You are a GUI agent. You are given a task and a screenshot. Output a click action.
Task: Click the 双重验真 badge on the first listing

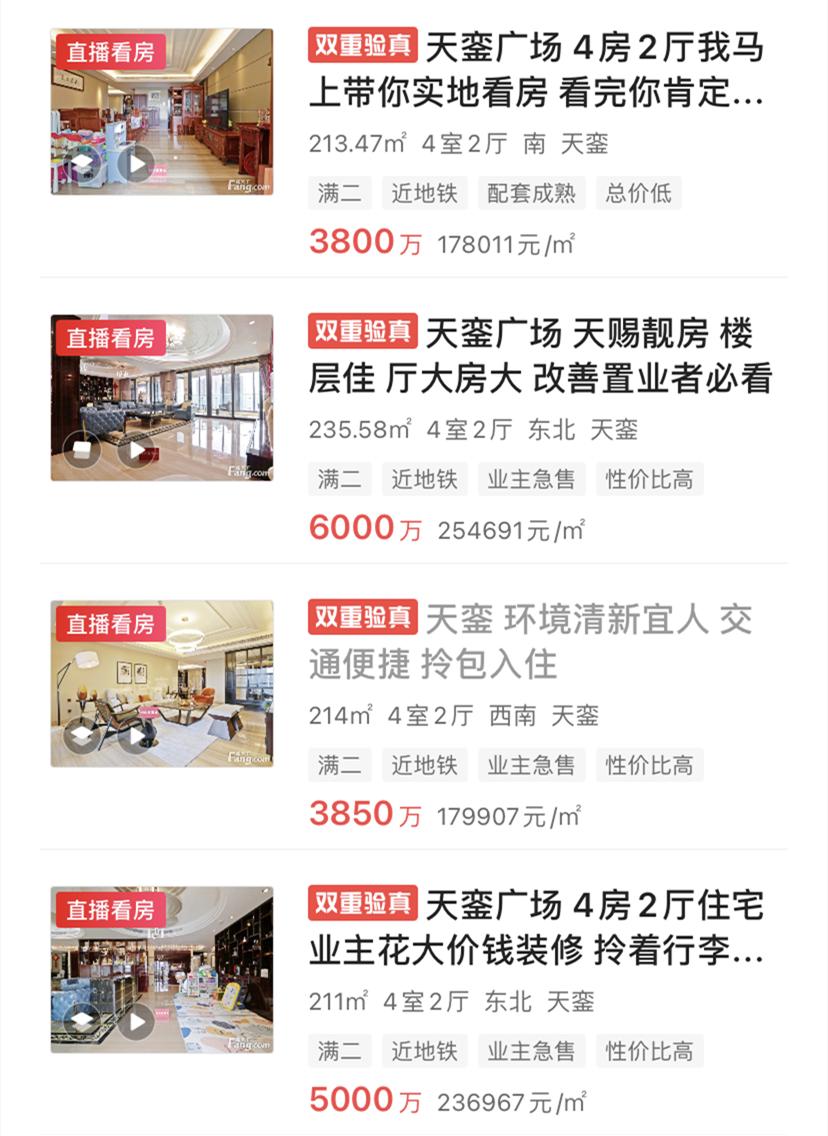[x=362, y=45]
